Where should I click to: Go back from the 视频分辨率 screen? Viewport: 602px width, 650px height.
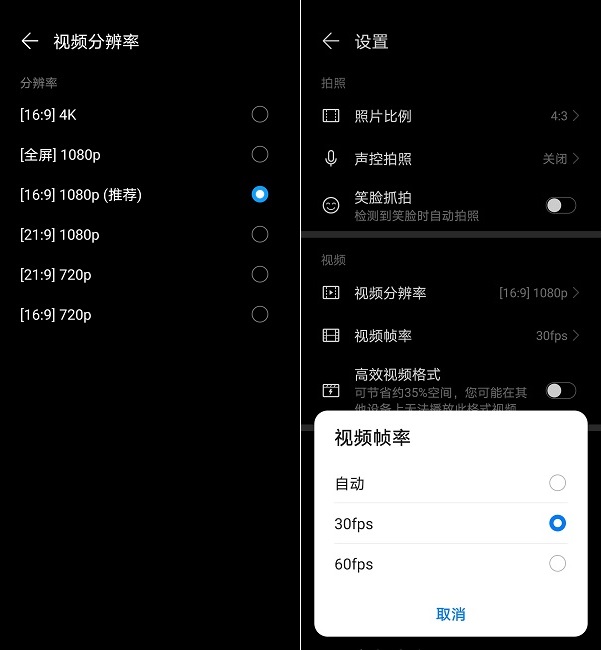(30, 41)
